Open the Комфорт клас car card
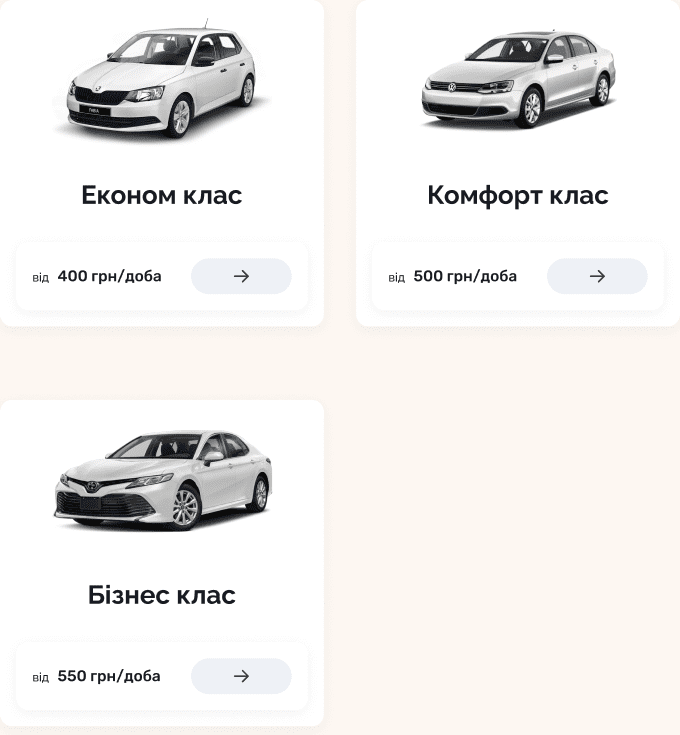680x735 pixels. [517, 194]
